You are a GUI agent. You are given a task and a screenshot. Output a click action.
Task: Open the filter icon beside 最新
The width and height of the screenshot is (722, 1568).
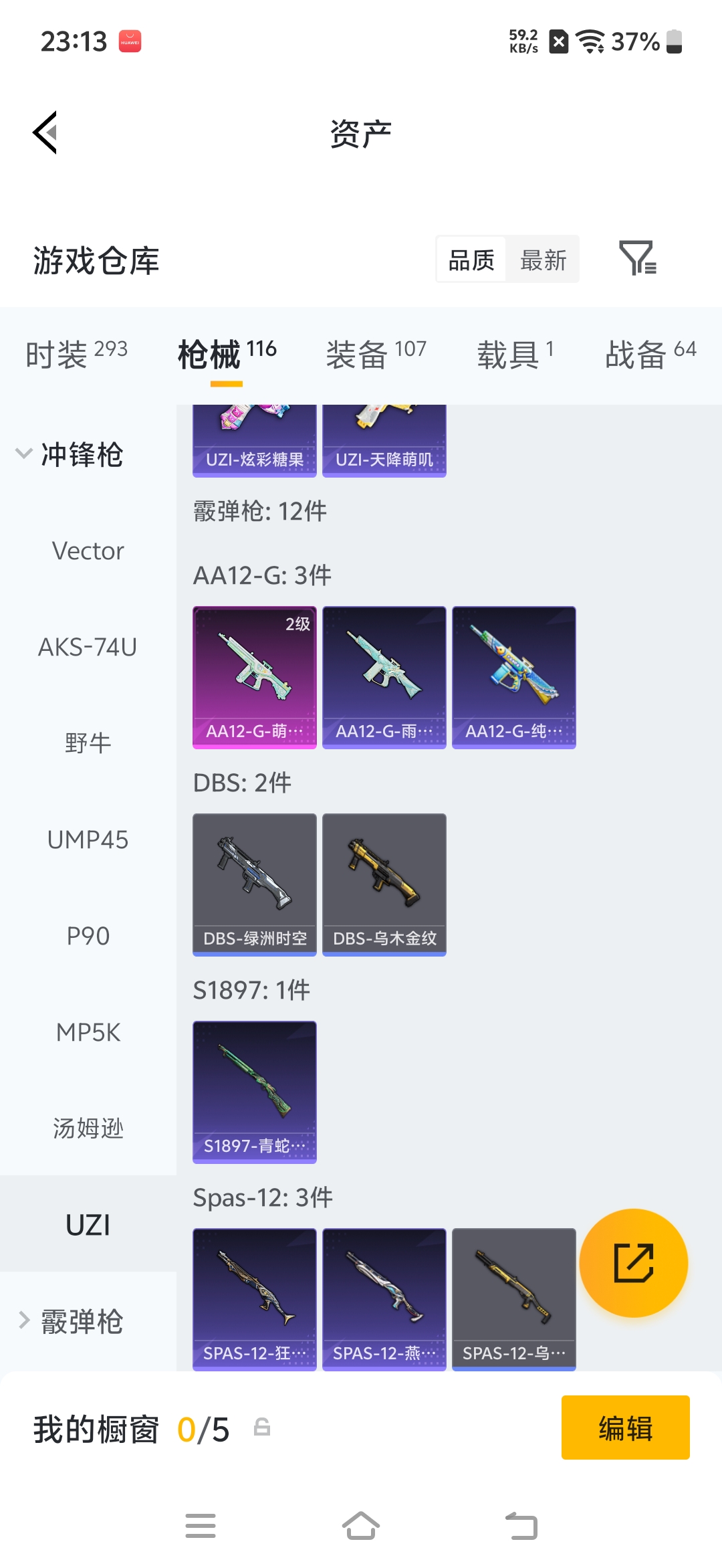tap(637, 258)
